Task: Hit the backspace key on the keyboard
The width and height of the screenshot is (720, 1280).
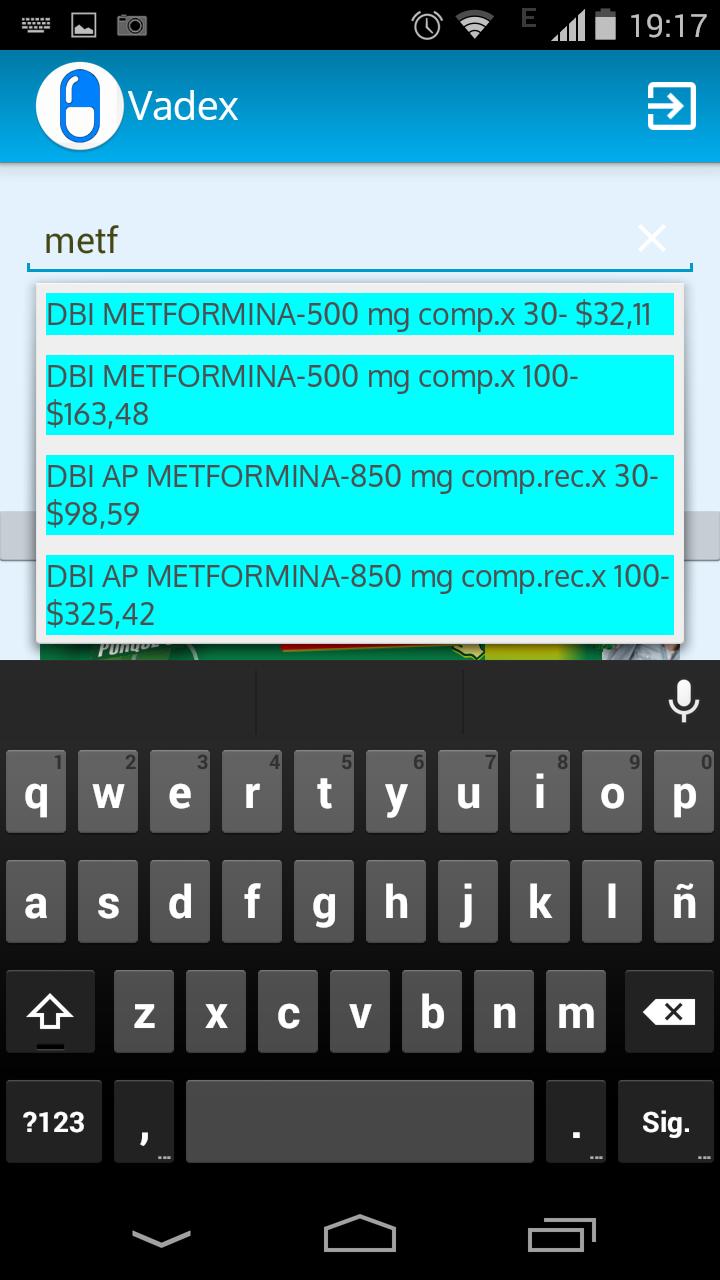Action: pyautogui.click(x=669, y=1013)
